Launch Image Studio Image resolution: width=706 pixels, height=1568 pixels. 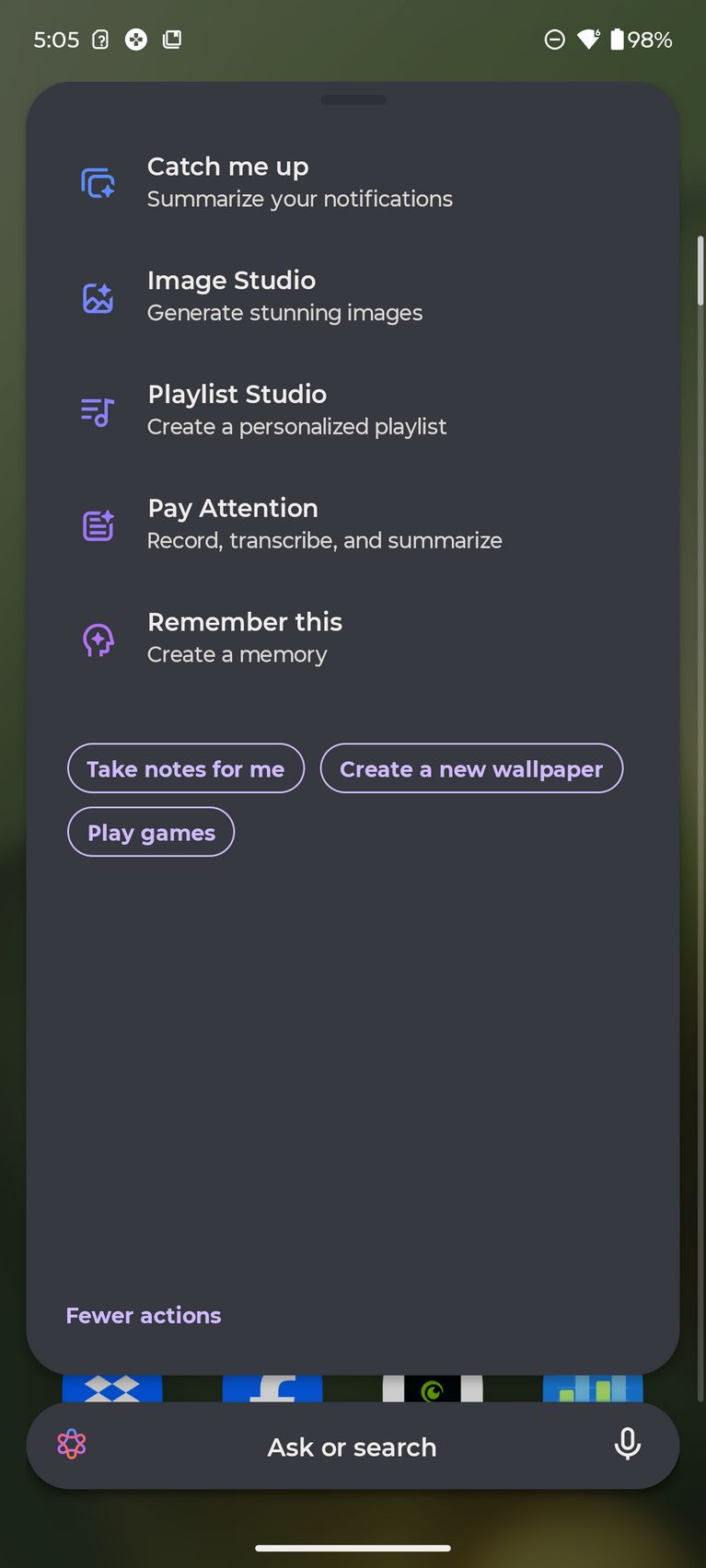pos(353,296)
